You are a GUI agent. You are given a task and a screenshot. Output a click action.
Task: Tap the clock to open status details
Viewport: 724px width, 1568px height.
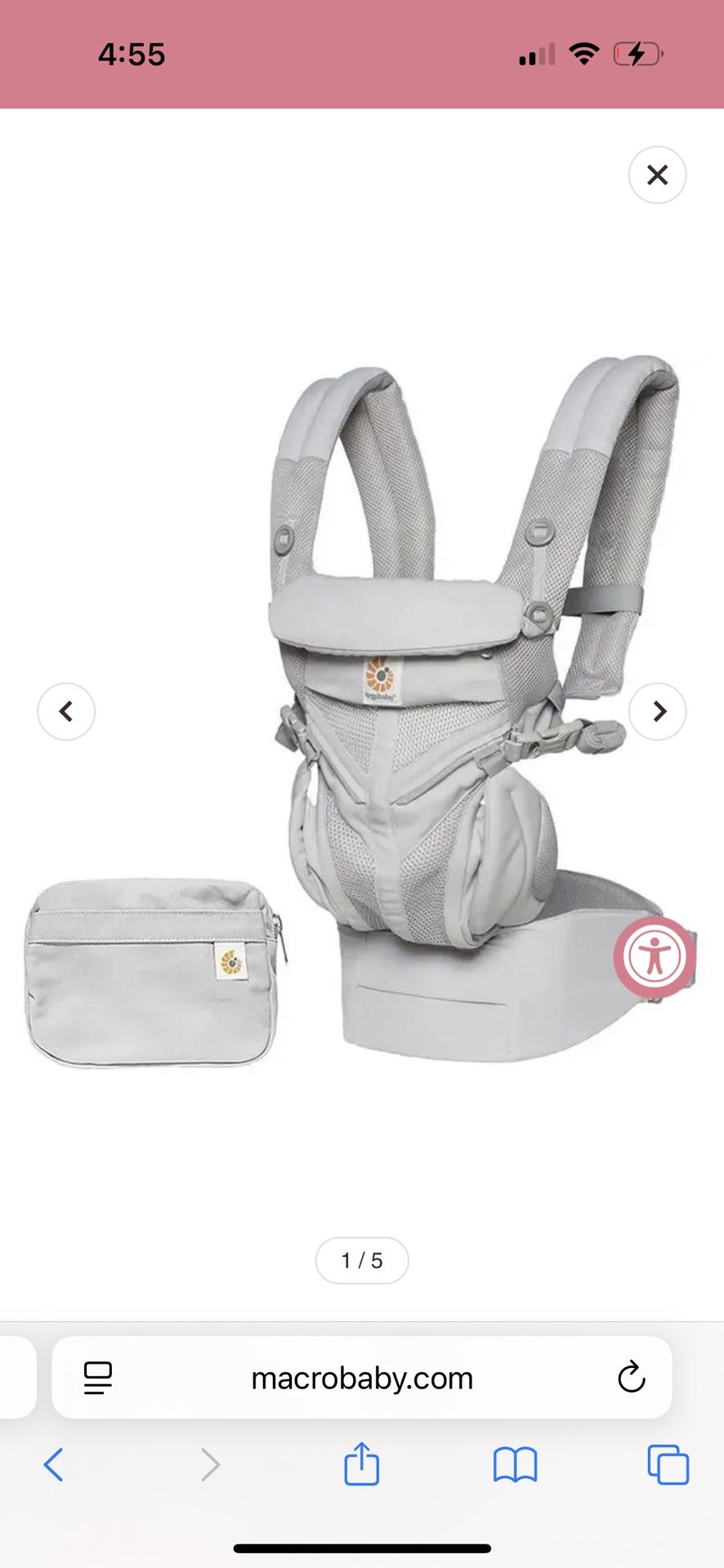pyautogui.click(x=132, y=53)
